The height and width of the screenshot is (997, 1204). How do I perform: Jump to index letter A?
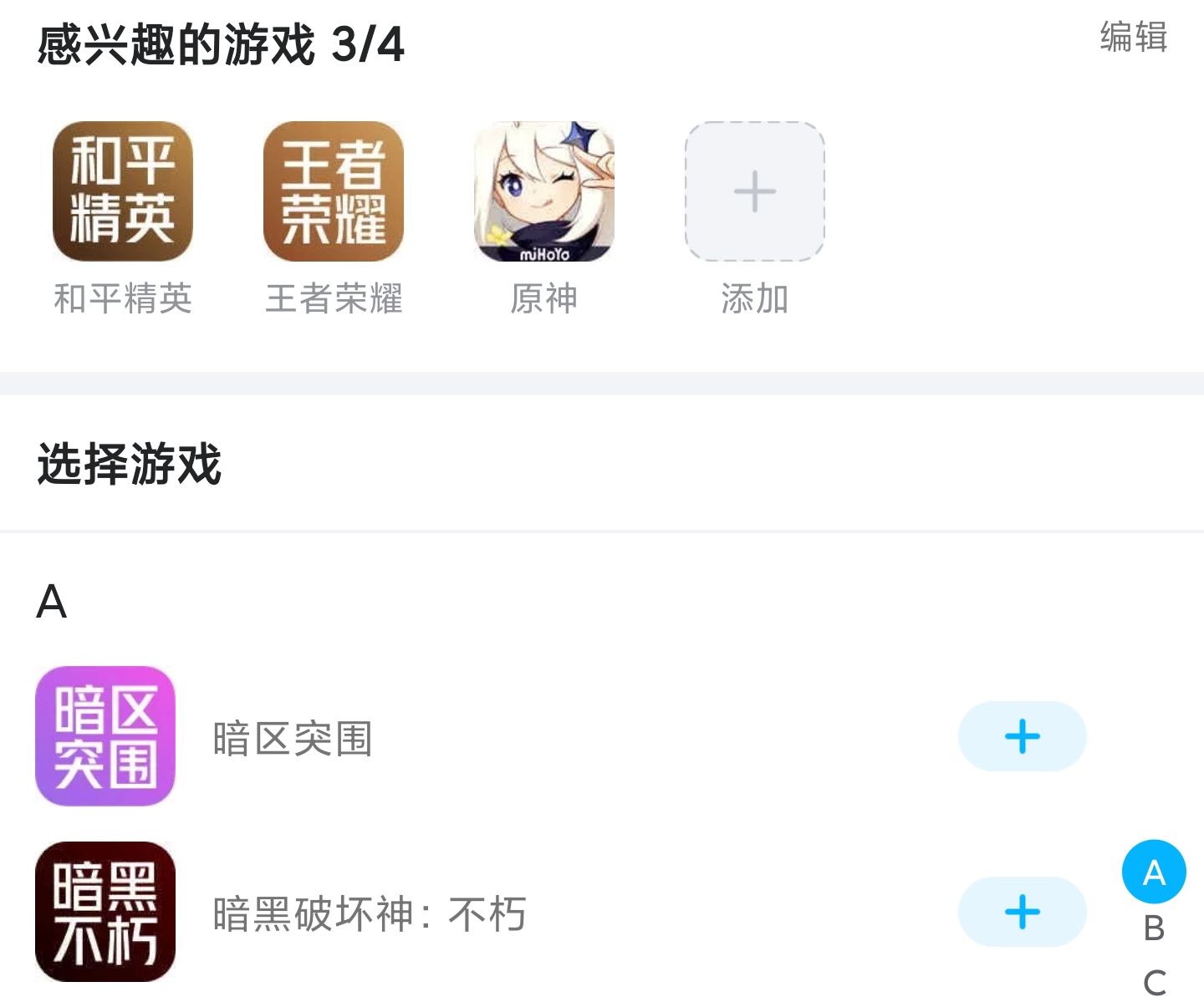(x=1154, y=872)
